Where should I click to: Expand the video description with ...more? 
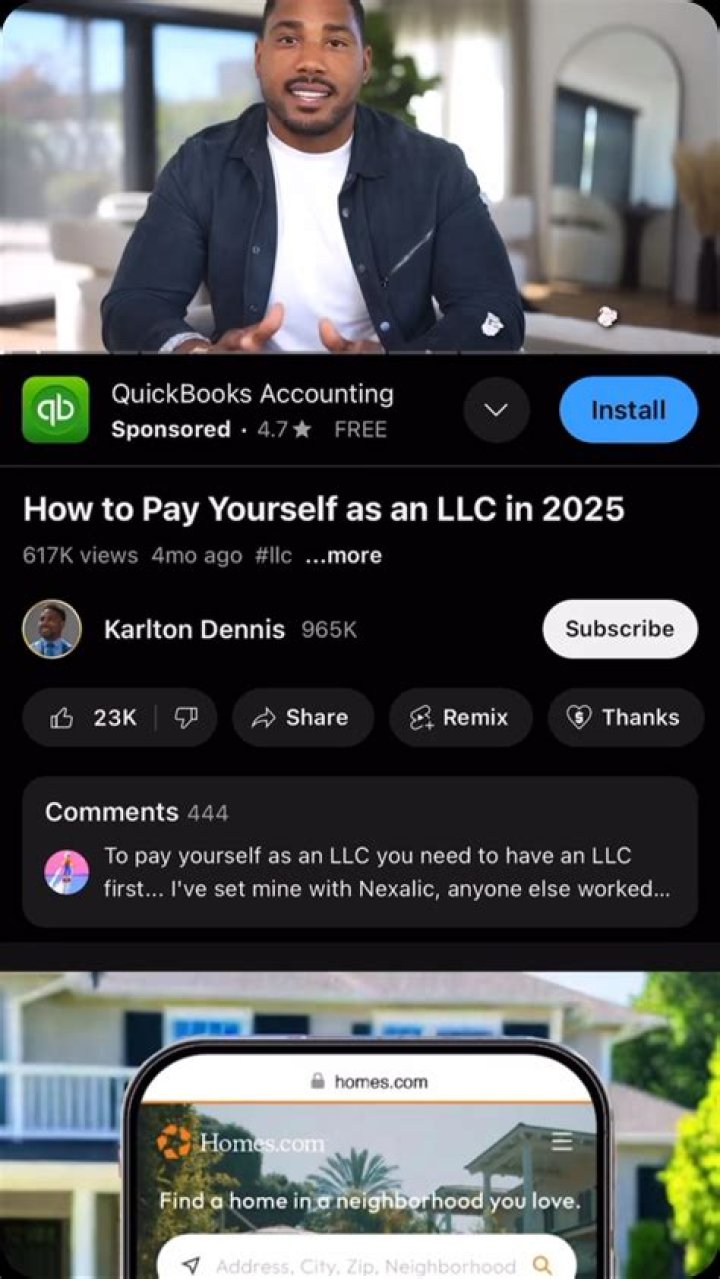coord(342,555)
